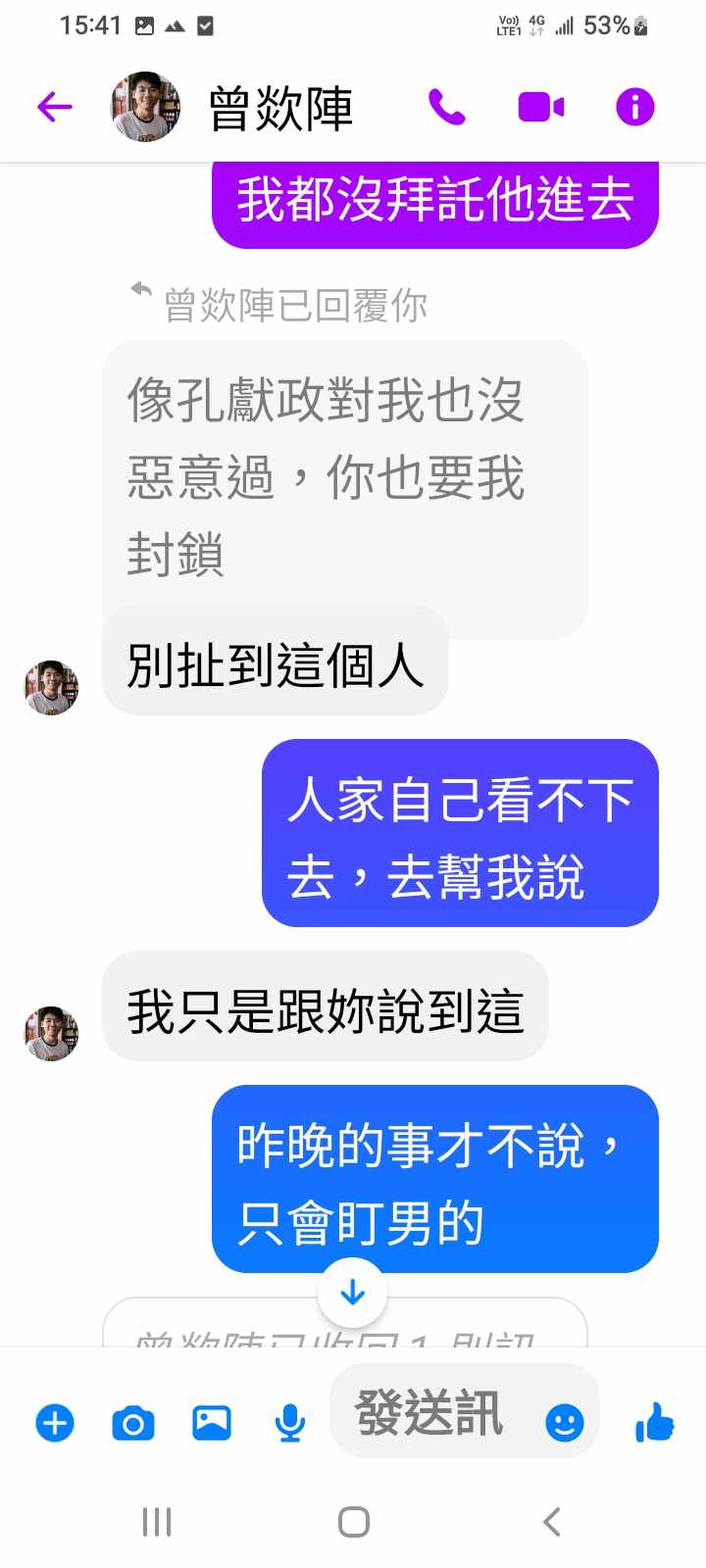Tap sender avatar beside 別扯到這個人
The height and width of the screenshot is (1568, 706).
pos(51,687)
